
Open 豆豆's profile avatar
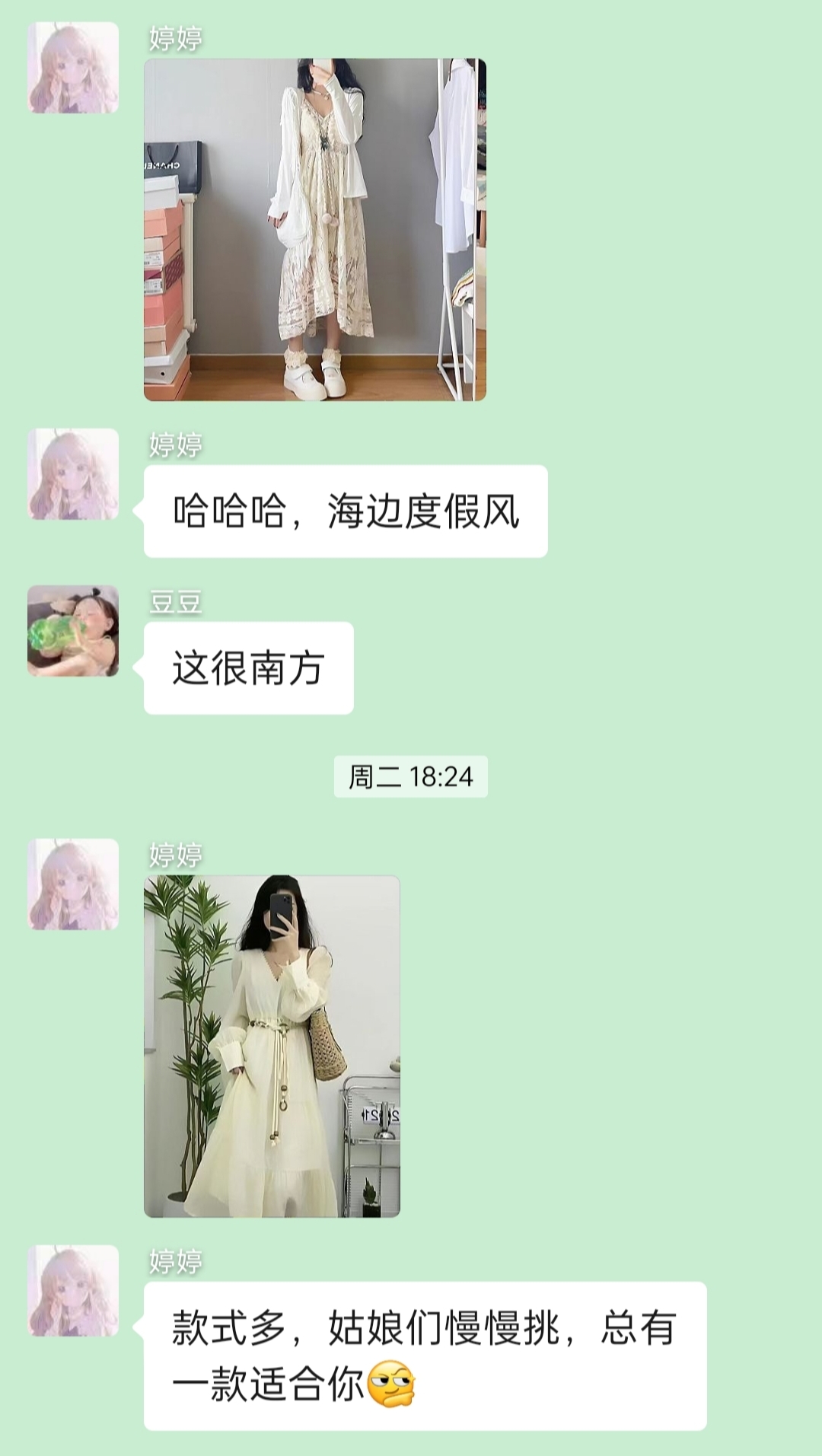(73, 630)
